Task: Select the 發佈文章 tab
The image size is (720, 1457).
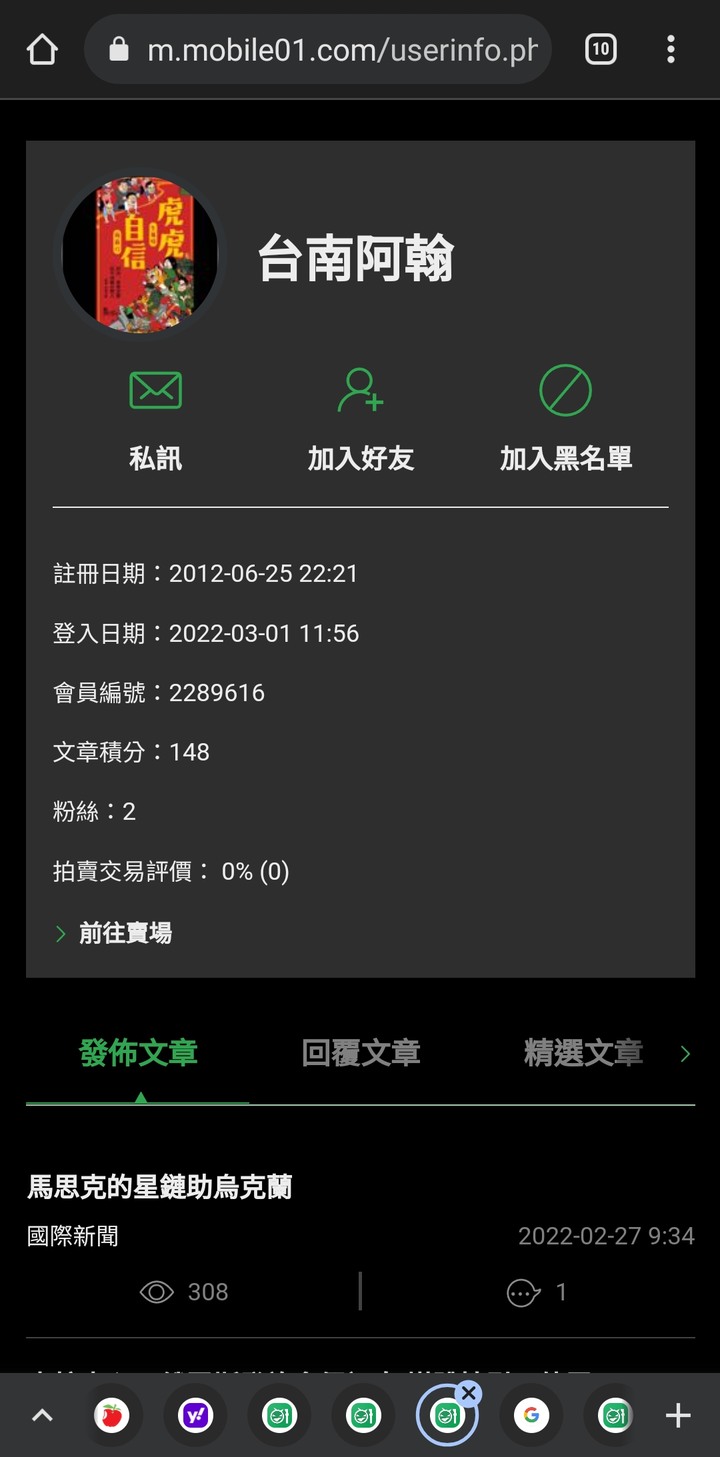Action: [138, 1053]
